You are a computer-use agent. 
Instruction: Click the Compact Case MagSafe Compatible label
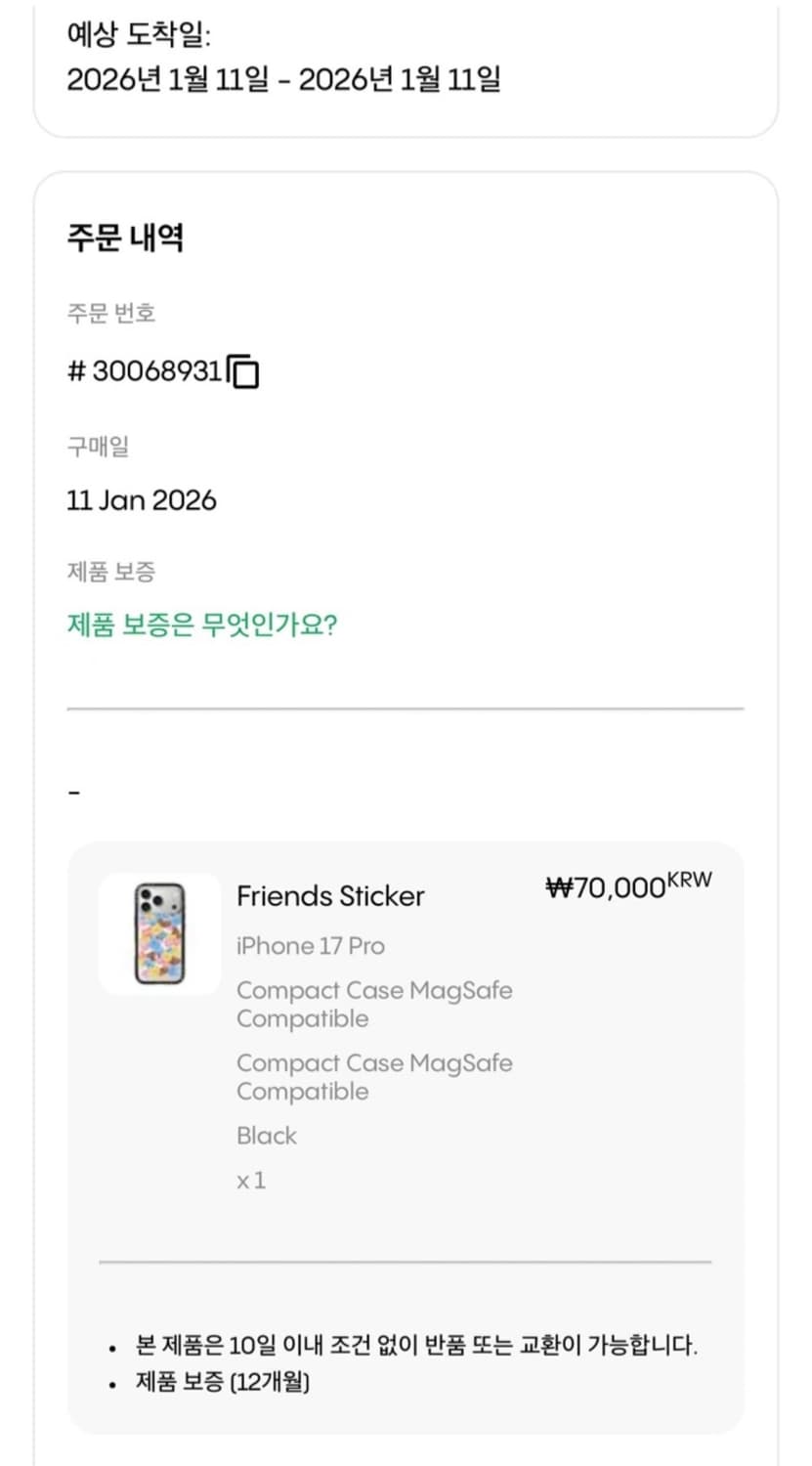pyautogui.click(x=375, y=1004)
